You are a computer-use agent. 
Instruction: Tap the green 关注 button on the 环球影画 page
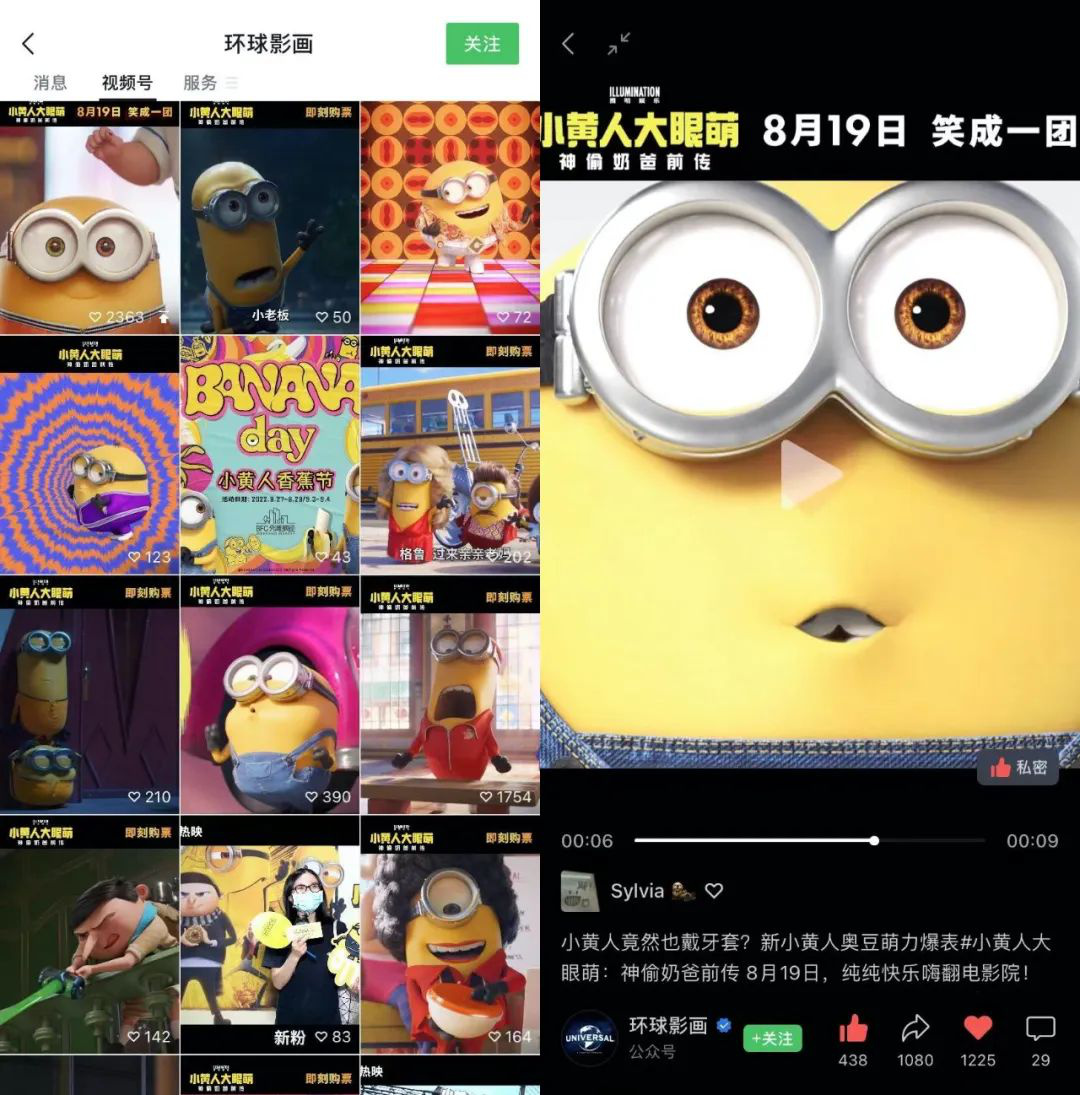point(482,44)
